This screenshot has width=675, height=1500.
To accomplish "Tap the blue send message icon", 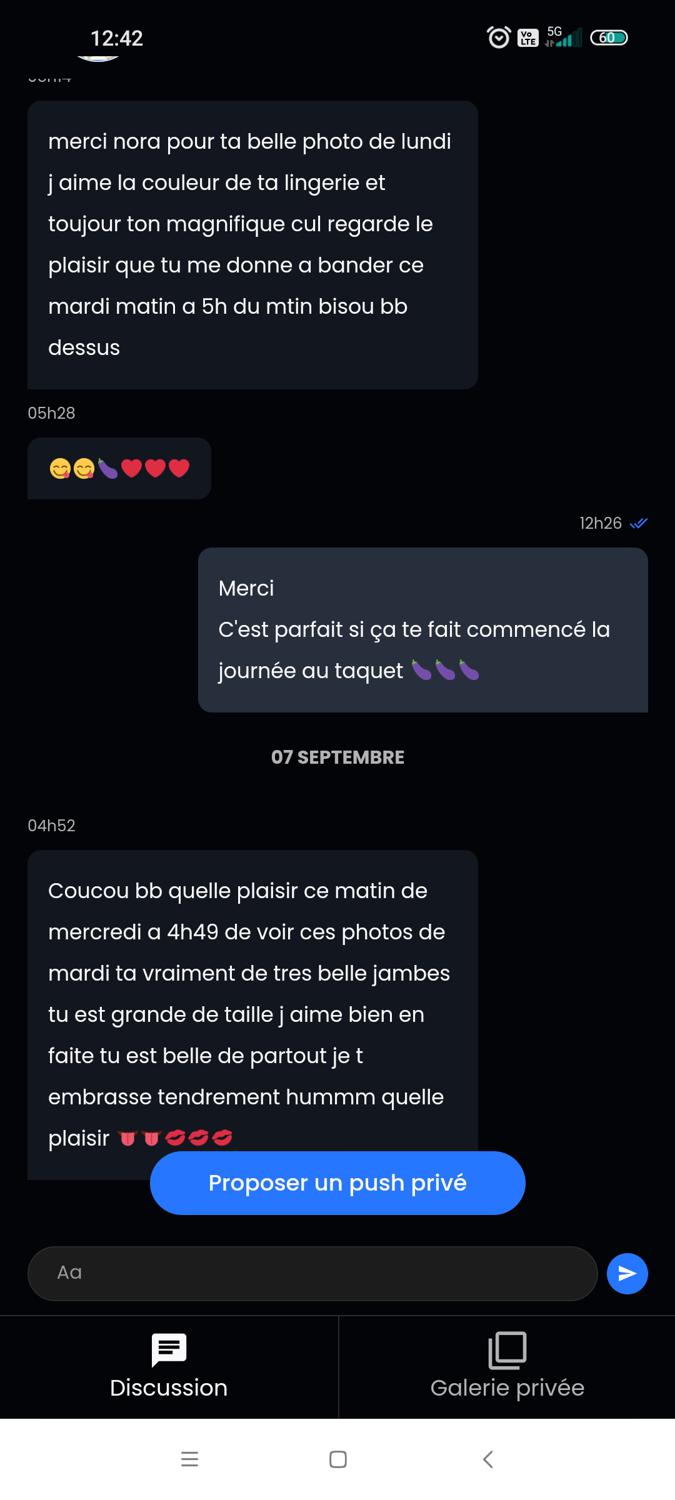I will [x=627, y=1273].
